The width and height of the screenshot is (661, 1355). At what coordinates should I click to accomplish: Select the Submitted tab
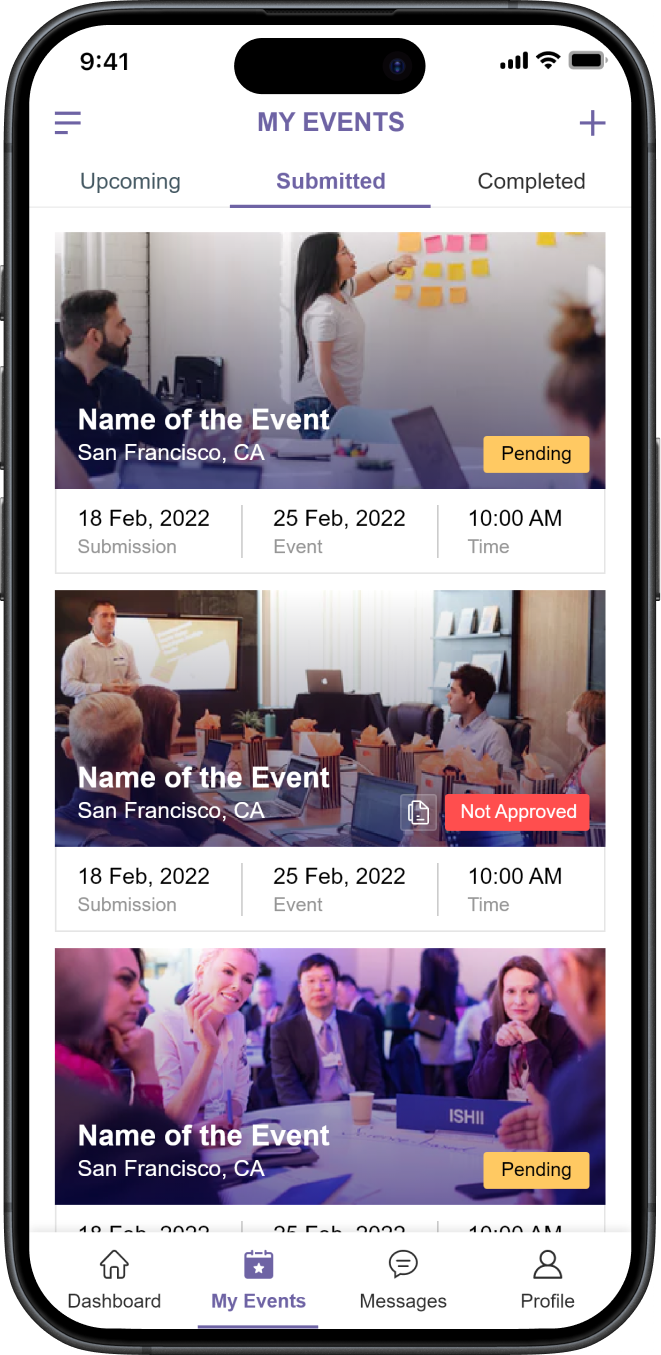click(330, 182)
